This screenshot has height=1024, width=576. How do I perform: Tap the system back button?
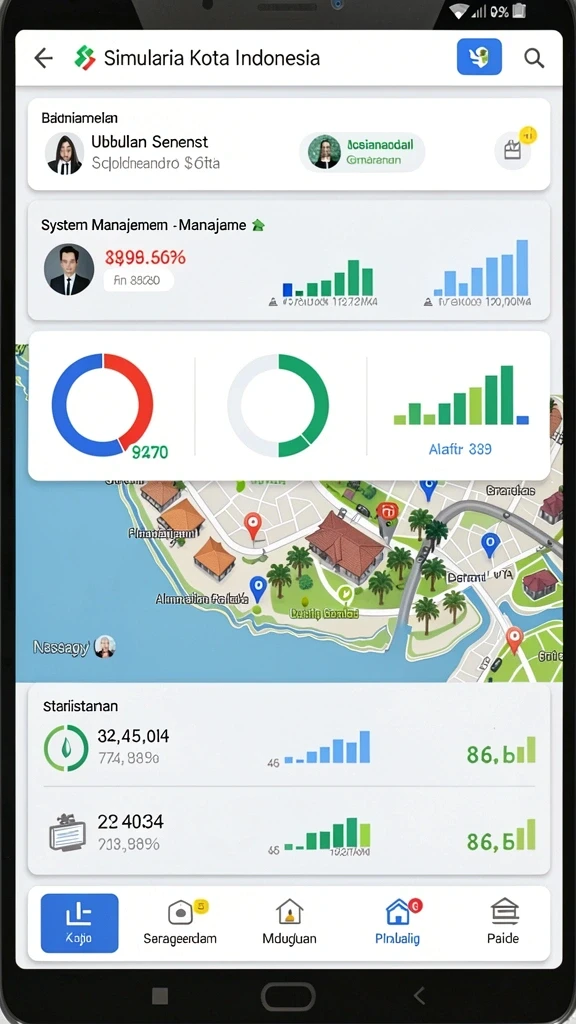click(419, 996)
